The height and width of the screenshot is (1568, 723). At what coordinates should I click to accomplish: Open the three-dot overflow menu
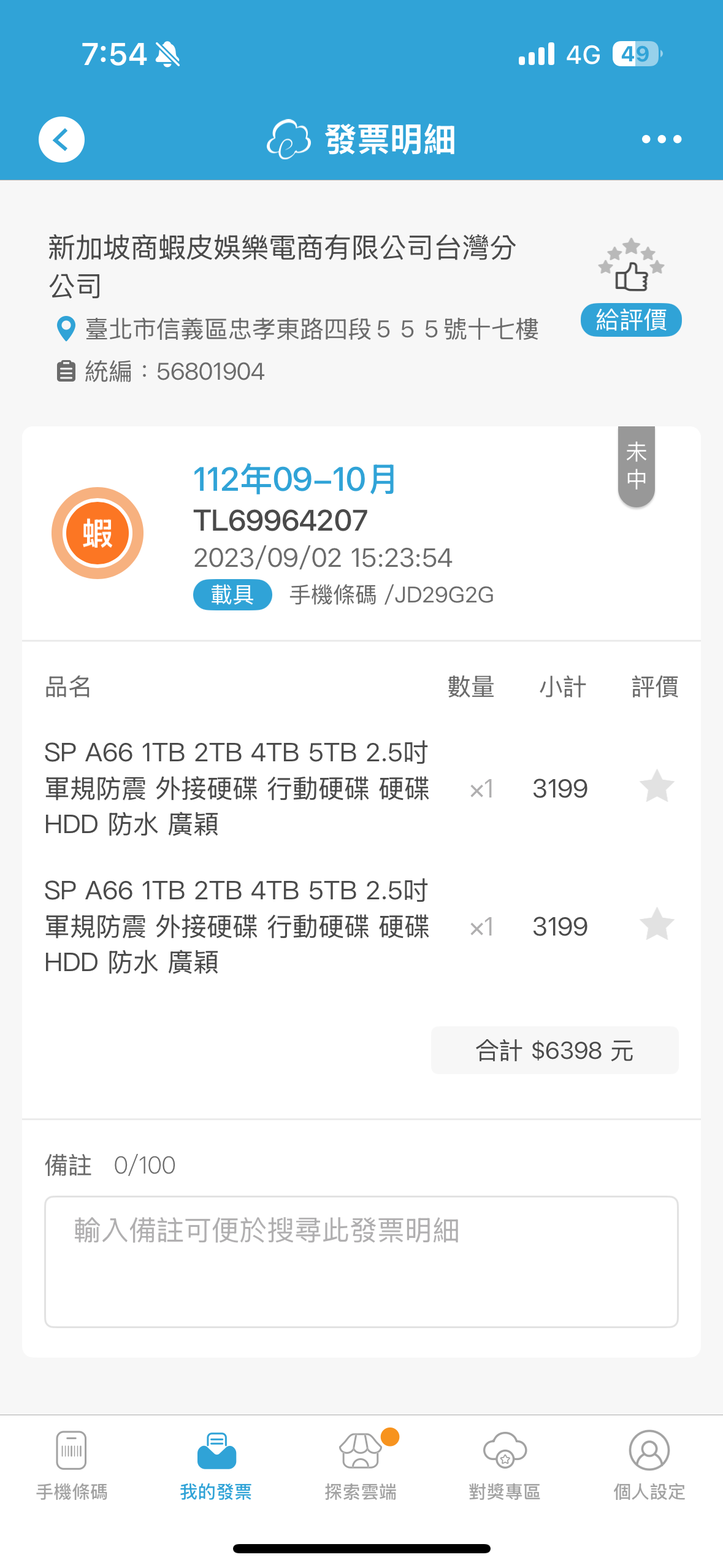661,139
